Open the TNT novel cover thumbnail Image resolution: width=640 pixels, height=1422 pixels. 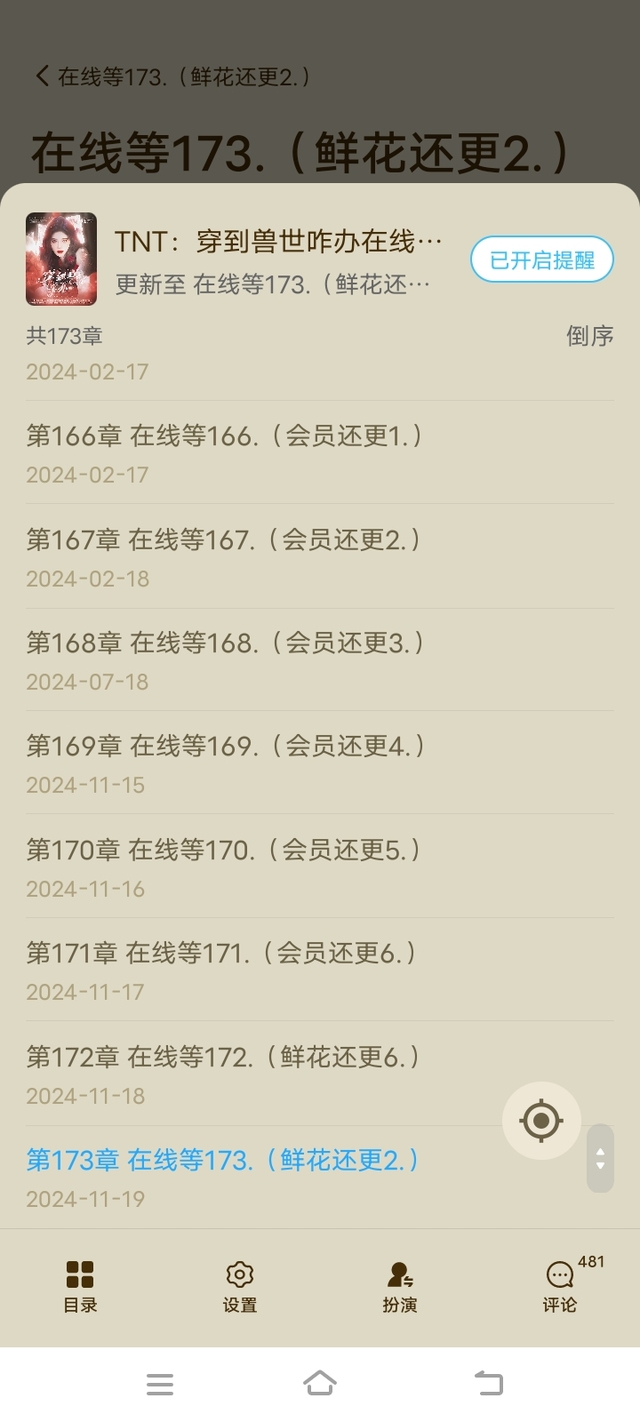pos(61,258)
